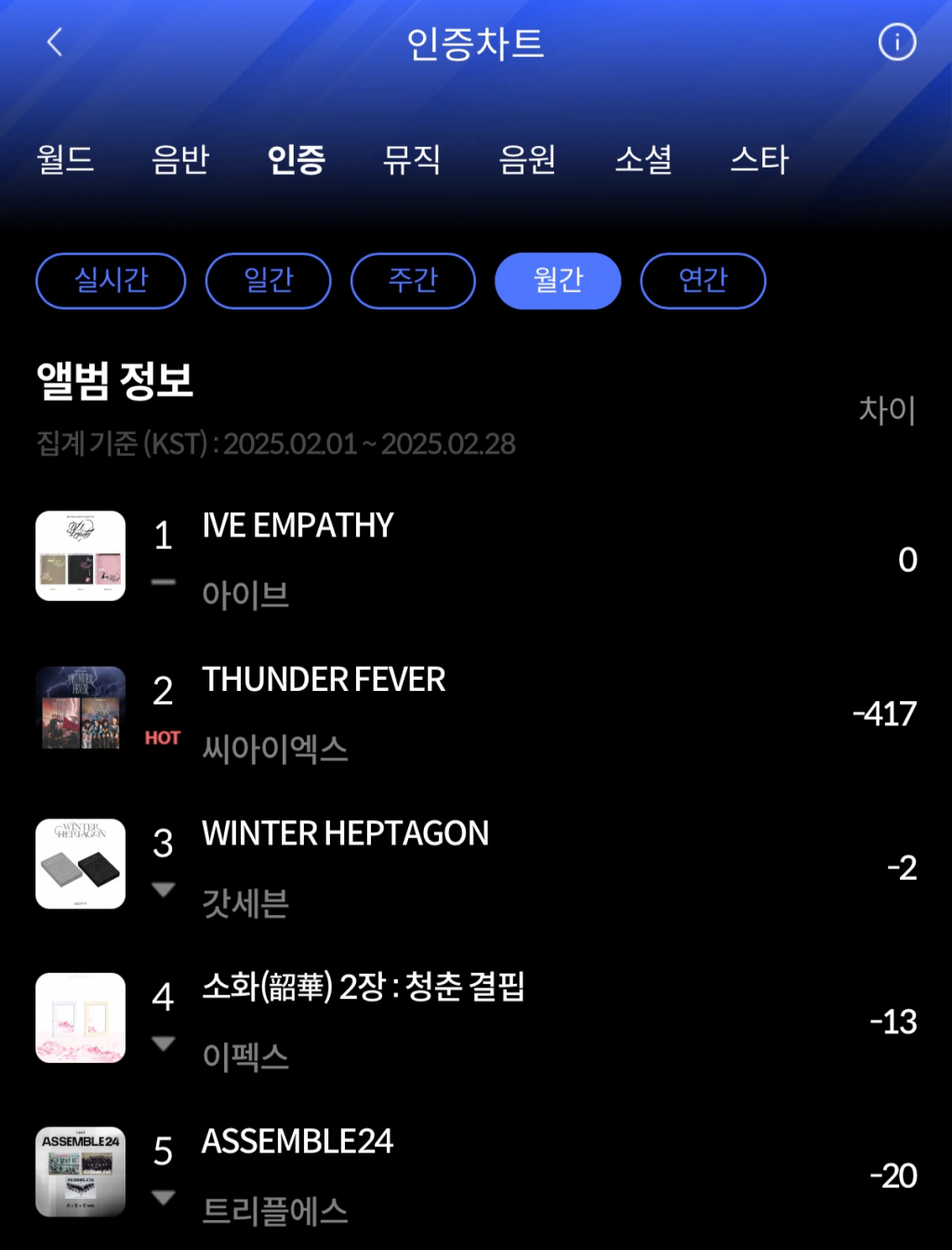
Task: Go back using the top-left arrow
Action: tap(55, 42)
